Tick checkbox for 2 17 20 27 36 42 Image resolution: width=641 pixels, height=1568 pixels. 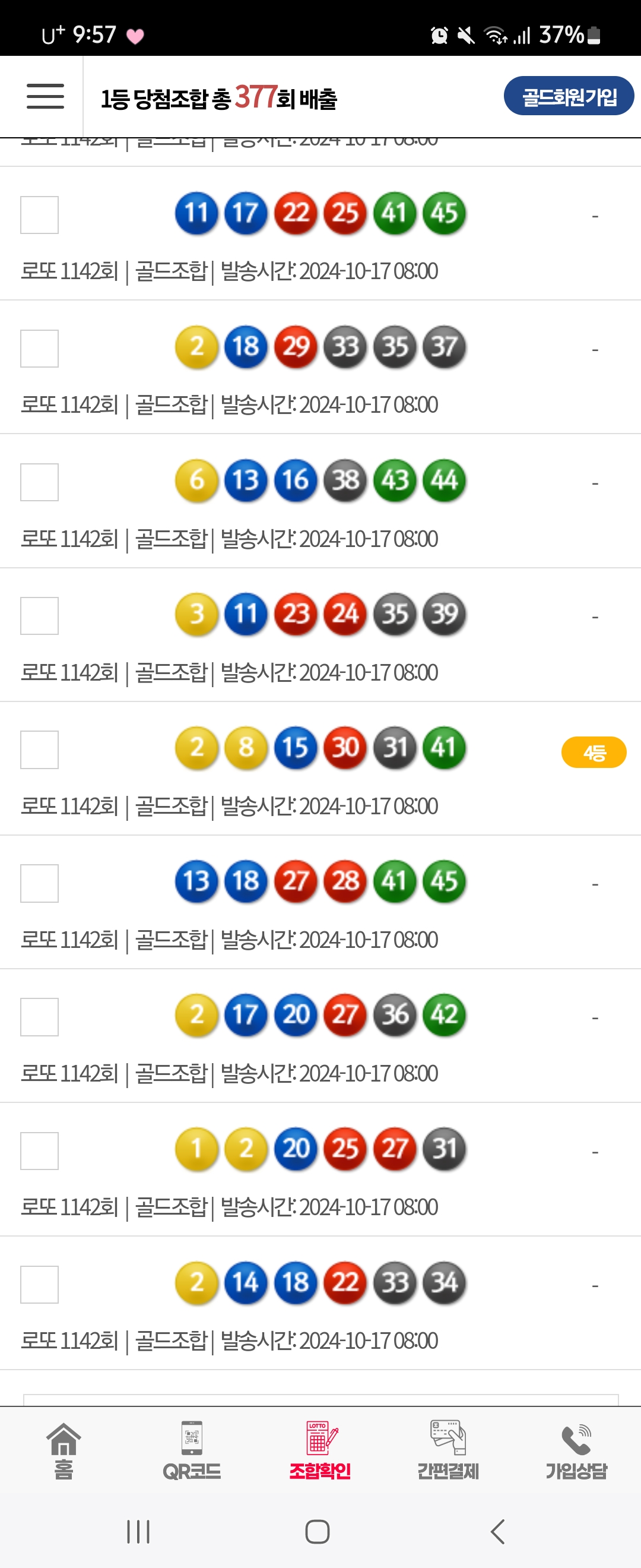[x=40, y=1017]
